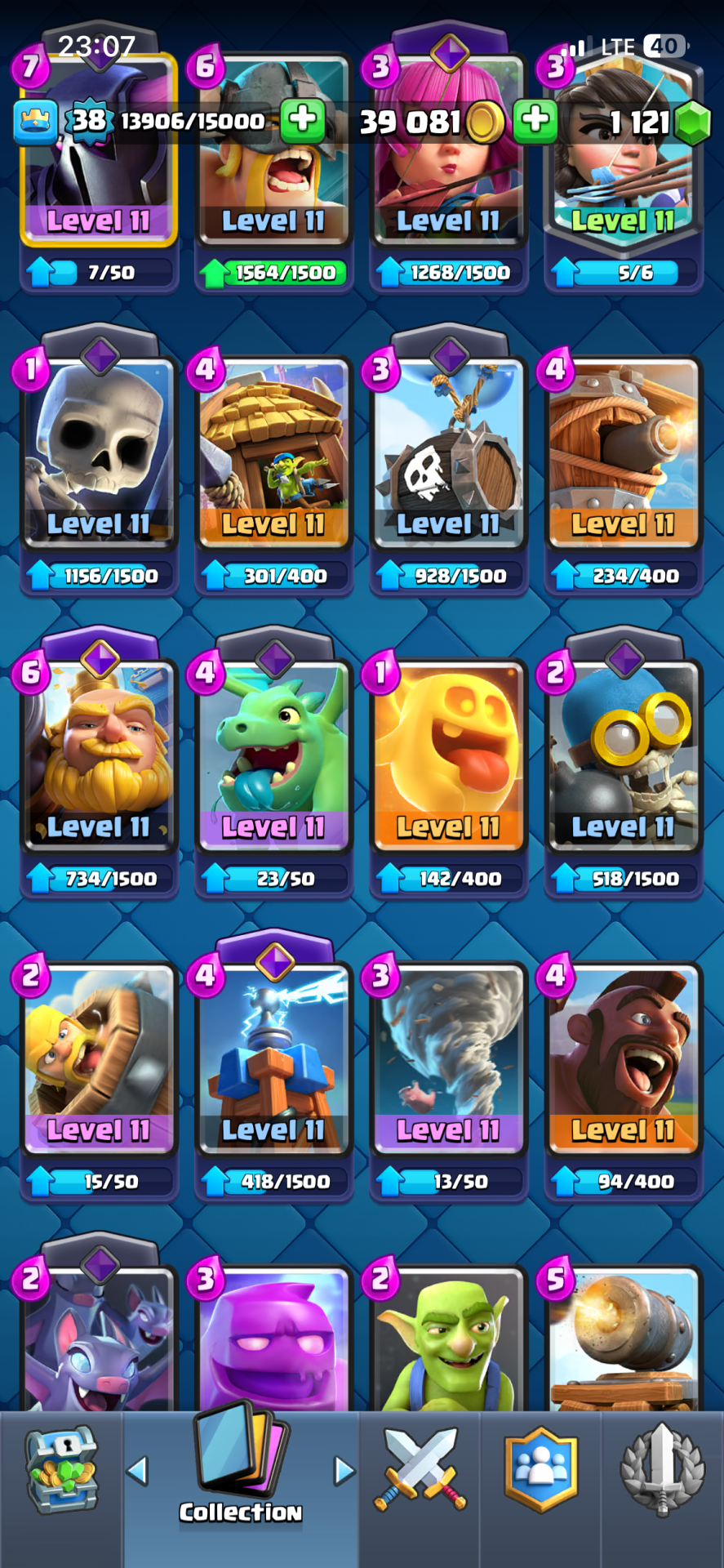The height and width of the screenshot is (1568, 724).
Task: Tap the green plus next to gold
Action: pos(535,121)
